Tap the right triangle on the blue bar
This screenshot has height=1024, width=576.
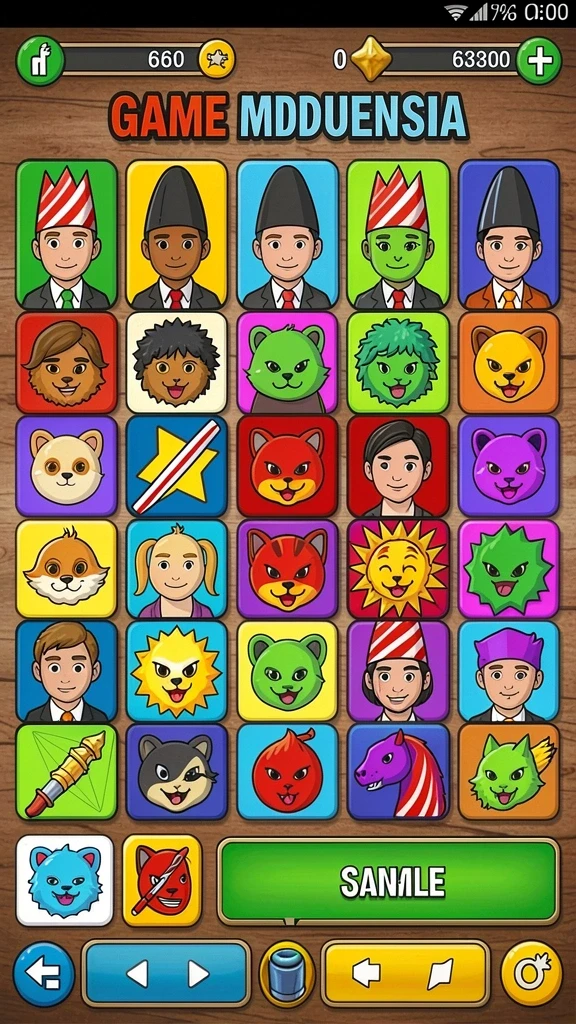pos(197,974)
